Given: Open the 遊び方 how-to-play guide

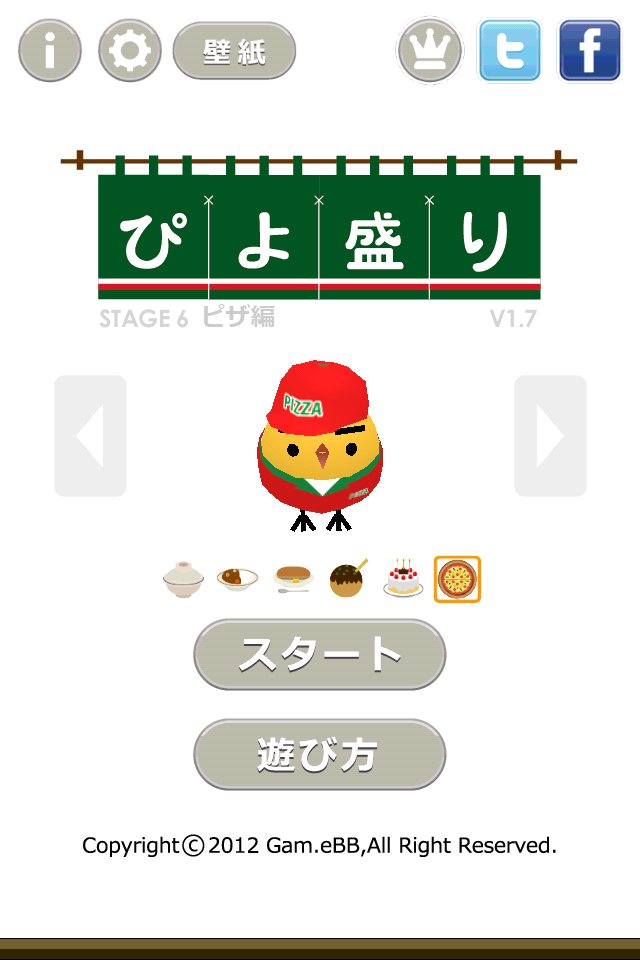Looking at the screenshot, I should click(x=319, y=754).
